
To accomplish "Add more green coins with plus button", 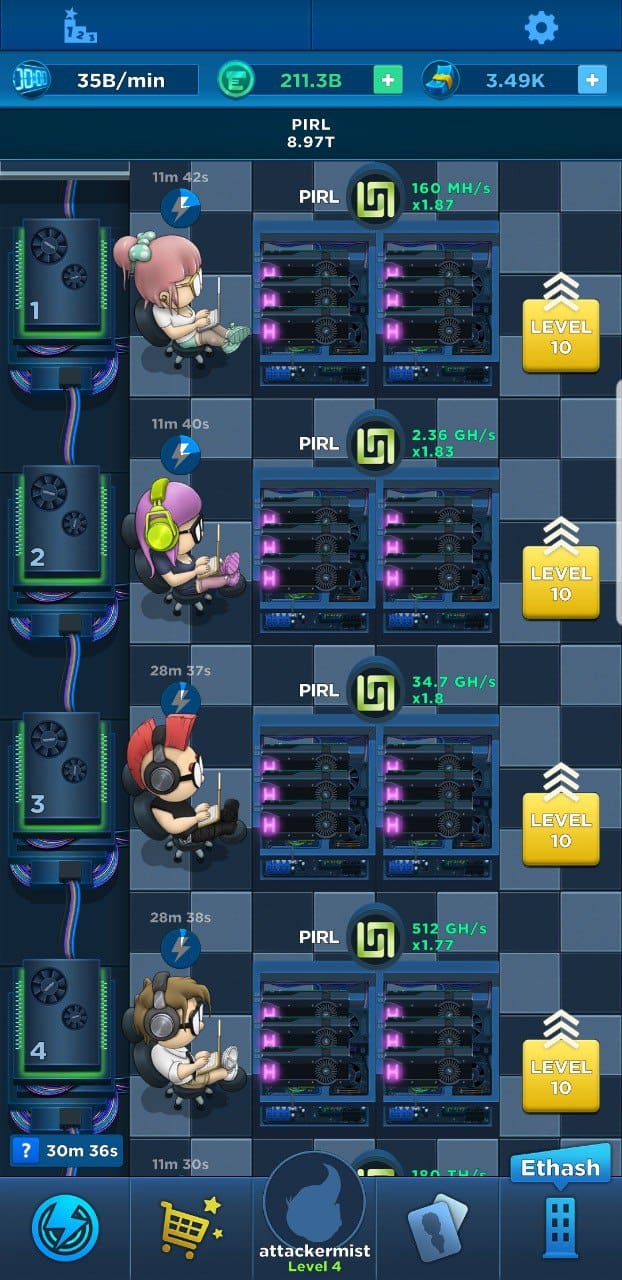I will tap(388, 80).
